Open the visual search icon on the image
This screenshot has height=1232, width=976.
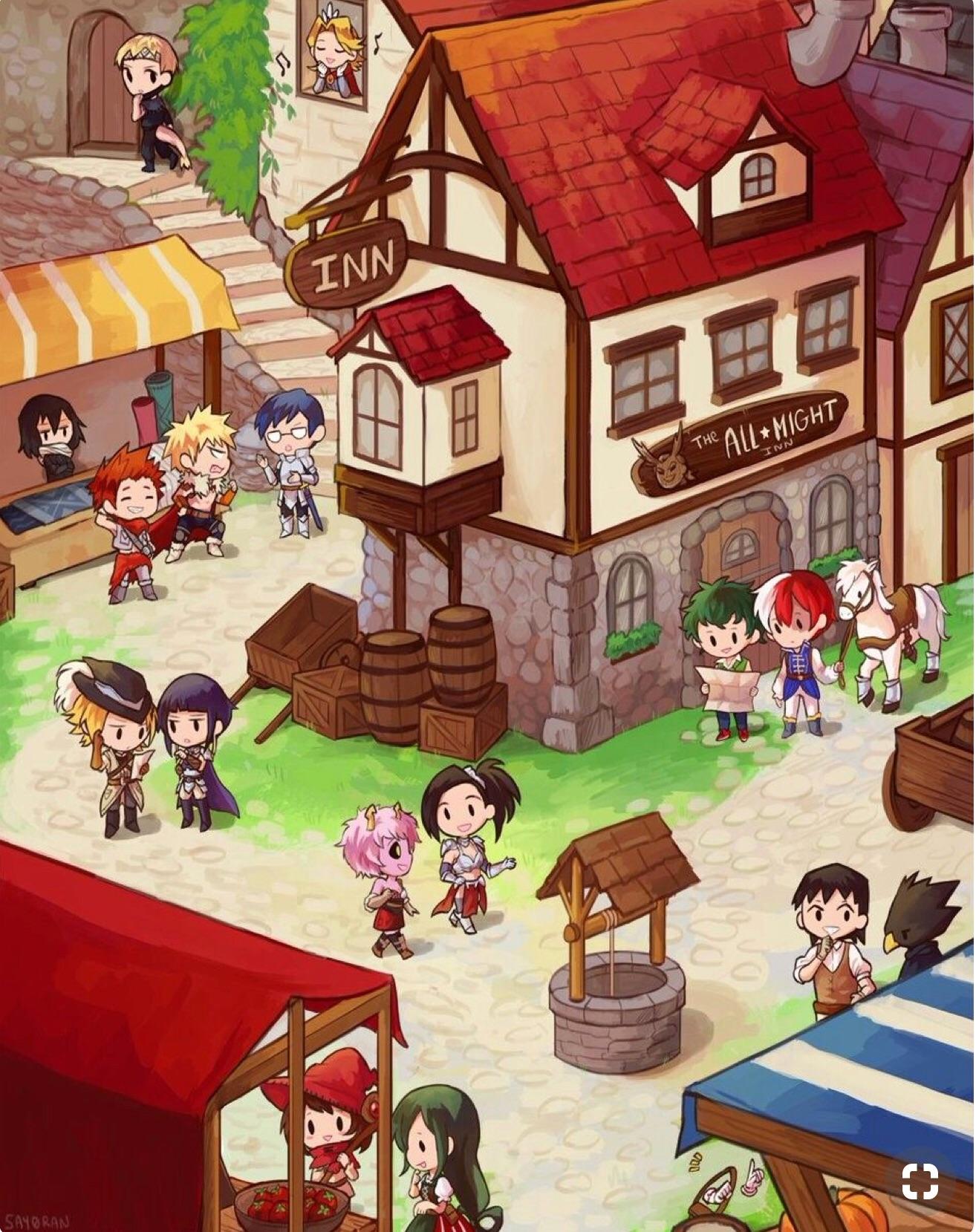[x=920, y=1181]
